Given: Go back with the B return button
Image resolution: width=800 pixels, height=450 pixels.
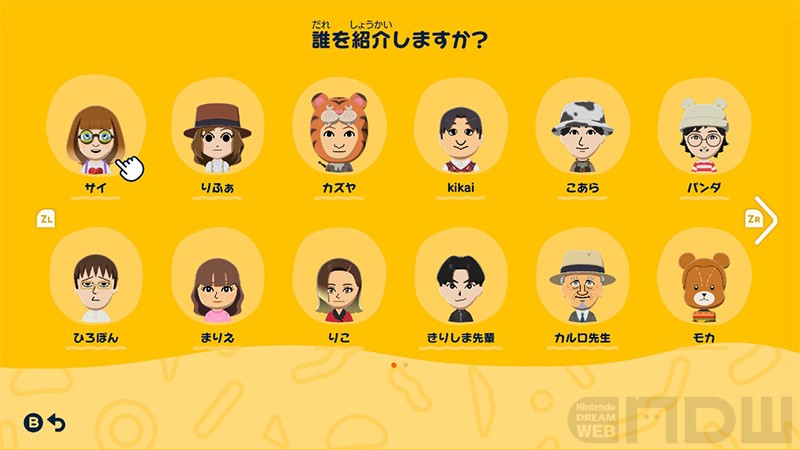Looking at the screenshot, I should (x=44, y=422).
